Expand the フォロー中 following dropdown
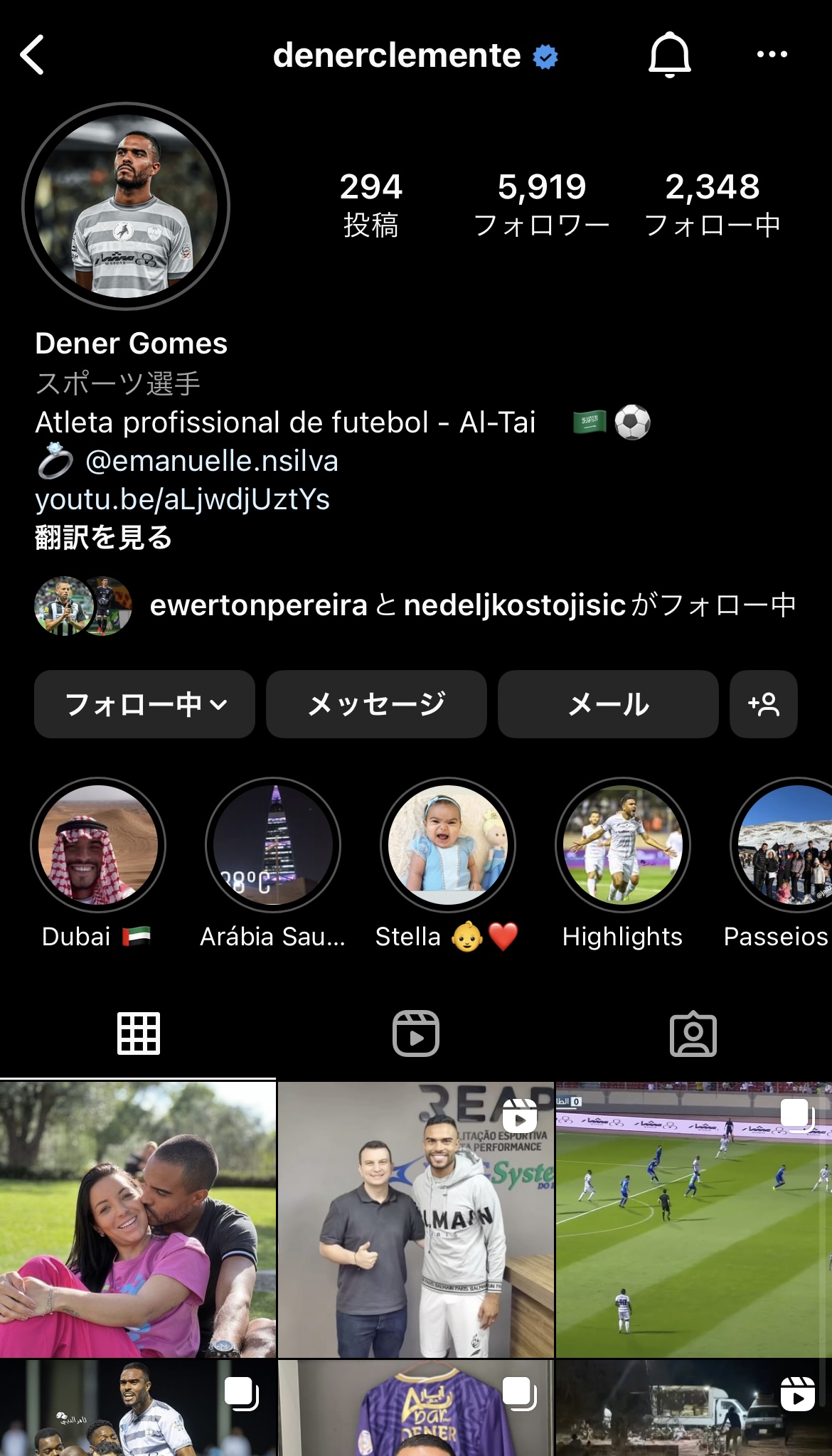Screen dimensions: 832x1456 click(x=144, y=704)
